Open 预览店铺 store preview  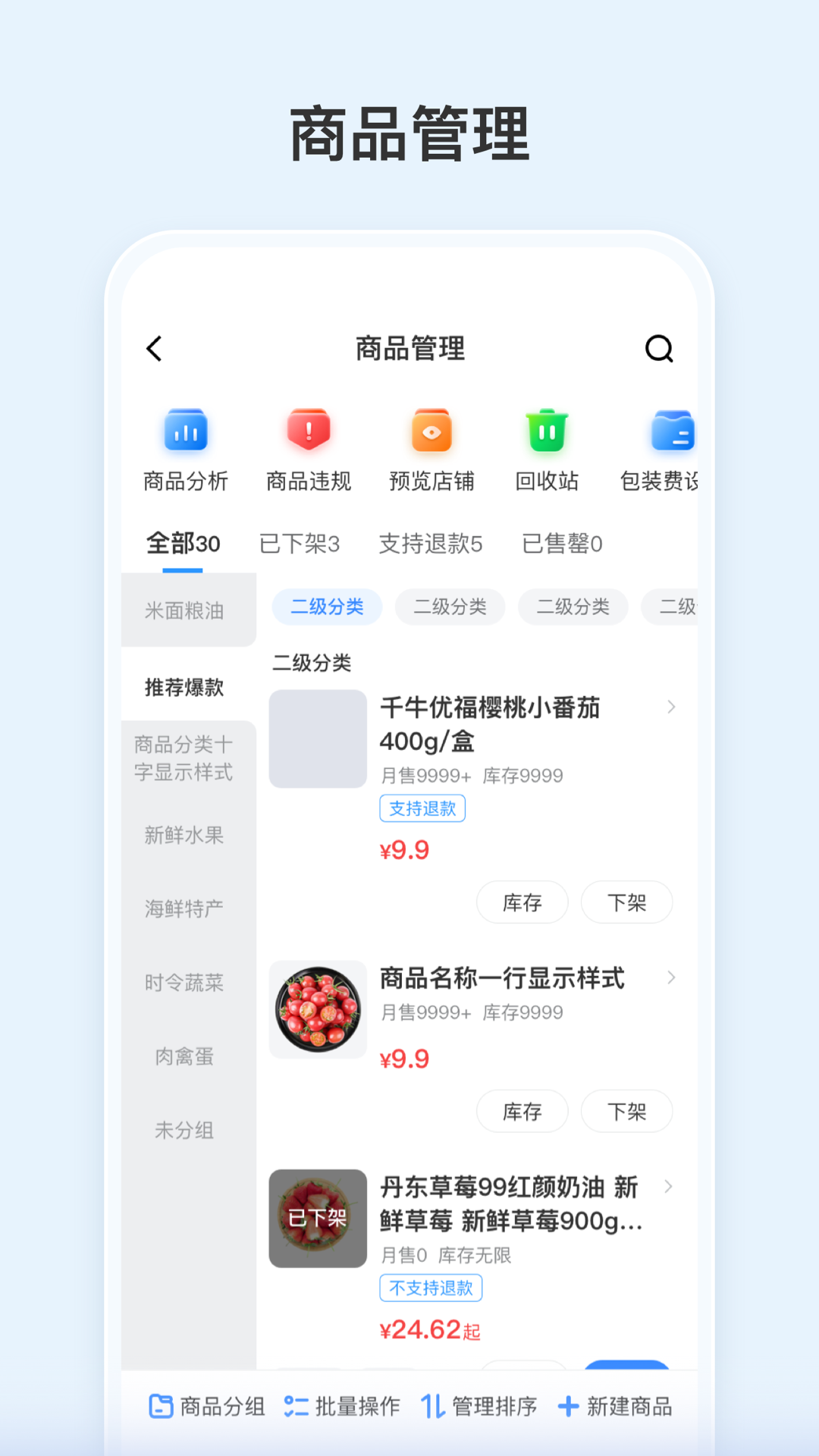[430, 449]
